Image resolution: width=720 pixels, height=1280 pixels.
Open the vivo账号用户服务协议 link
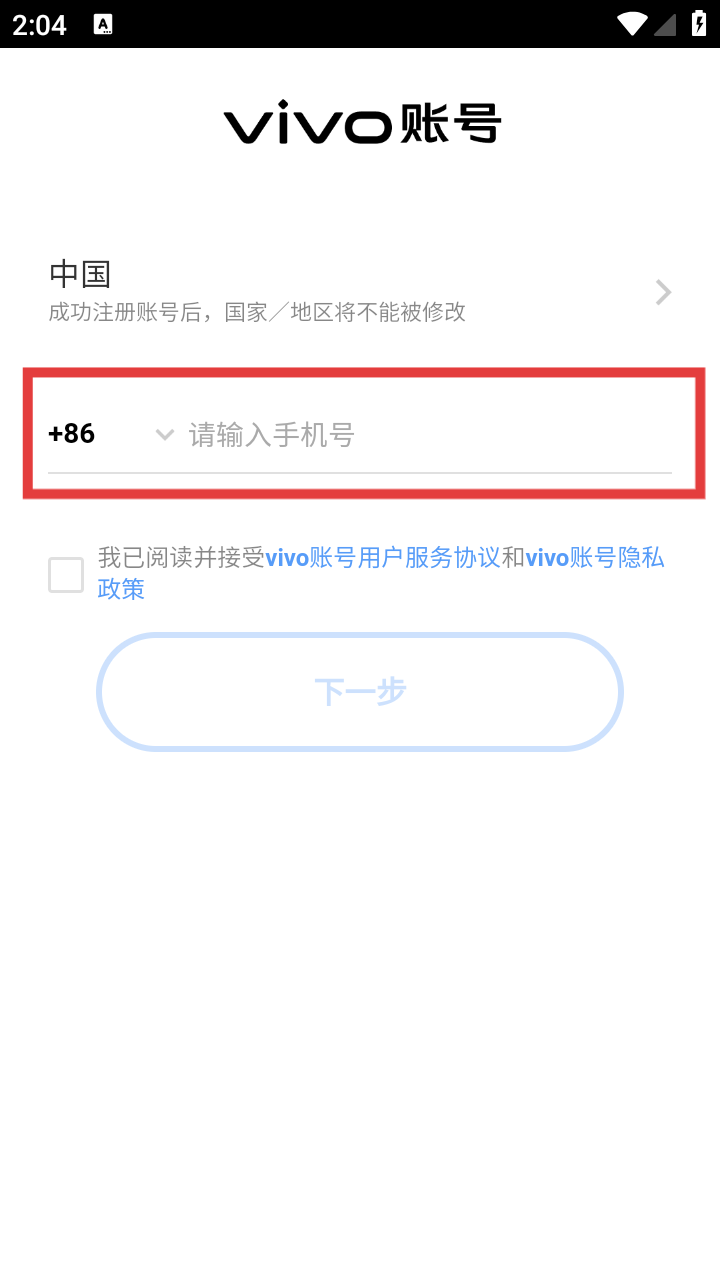(383, 558)
